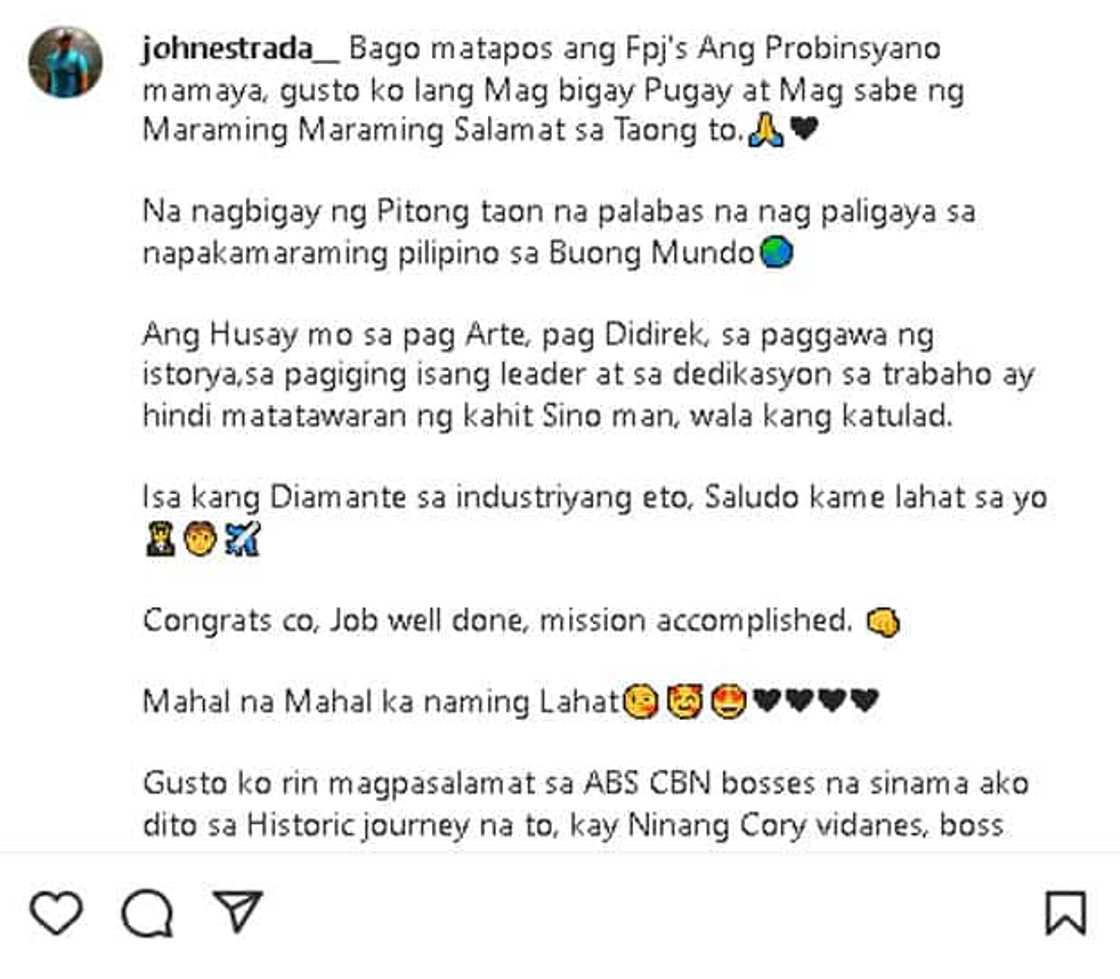Share this post via paper plane

238,910
